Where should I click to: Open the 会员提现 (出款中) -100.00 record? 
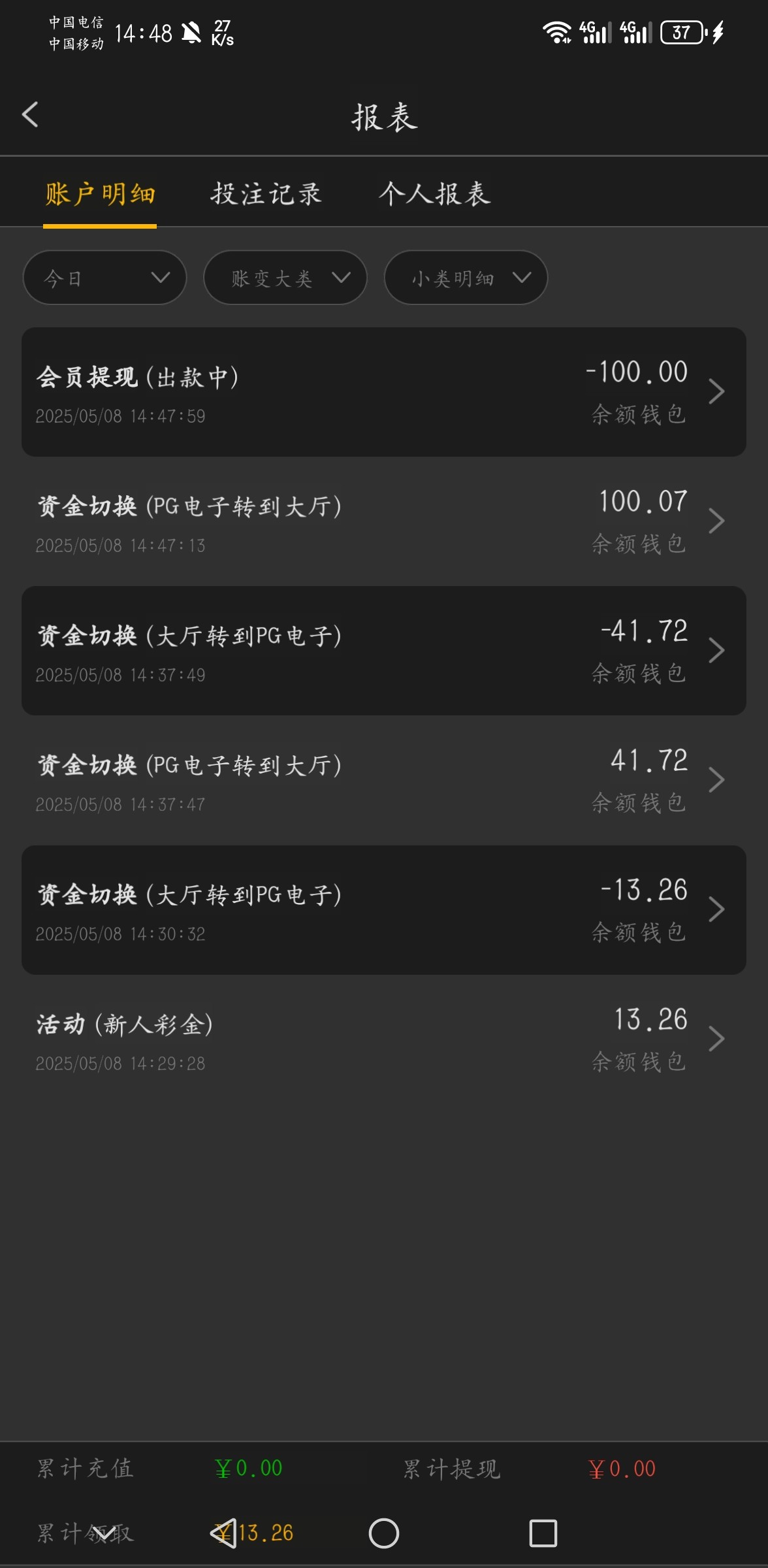click(x=384, y=392)
